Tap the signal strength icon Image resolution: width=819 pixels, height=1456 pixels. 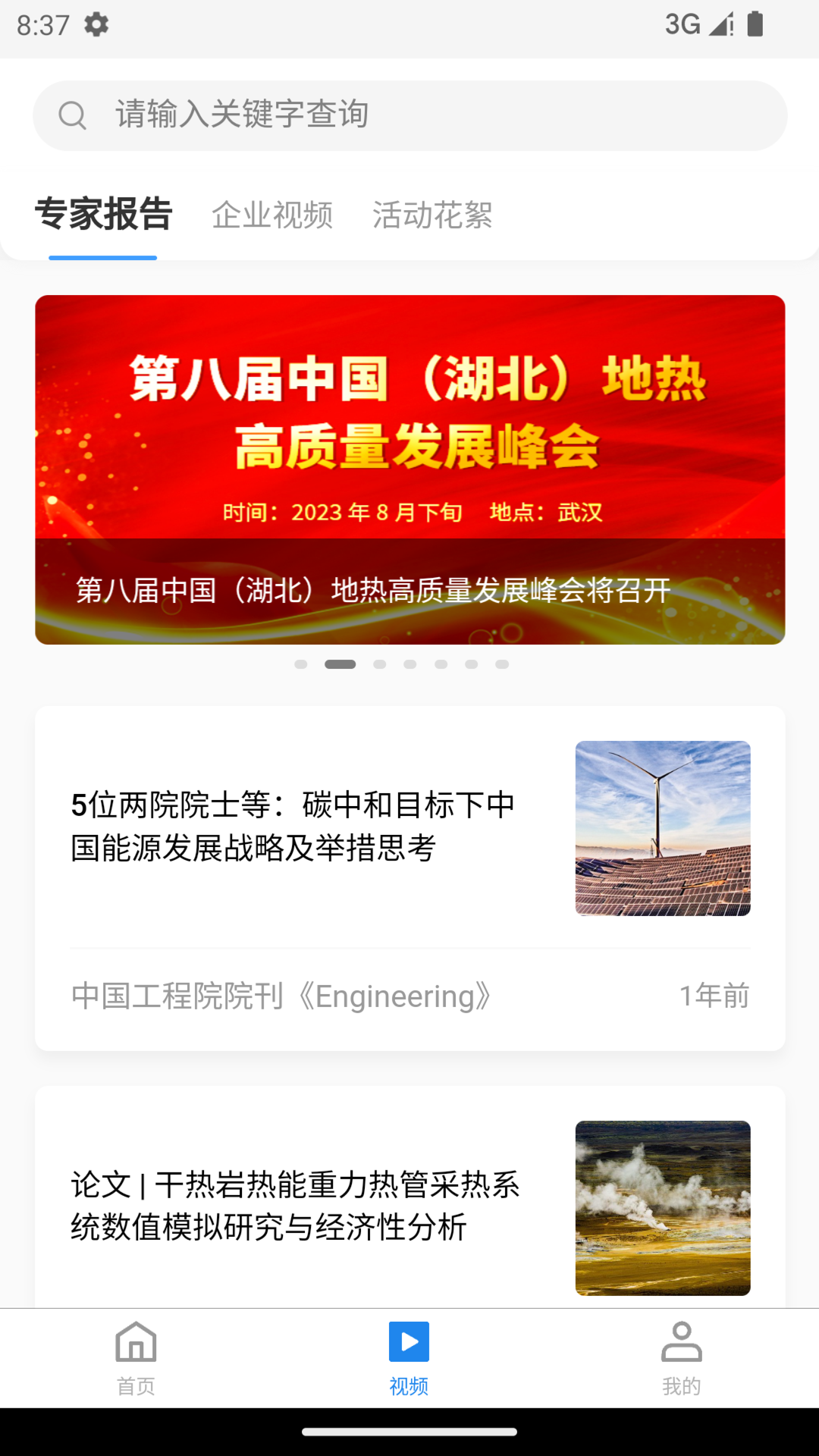716,25
